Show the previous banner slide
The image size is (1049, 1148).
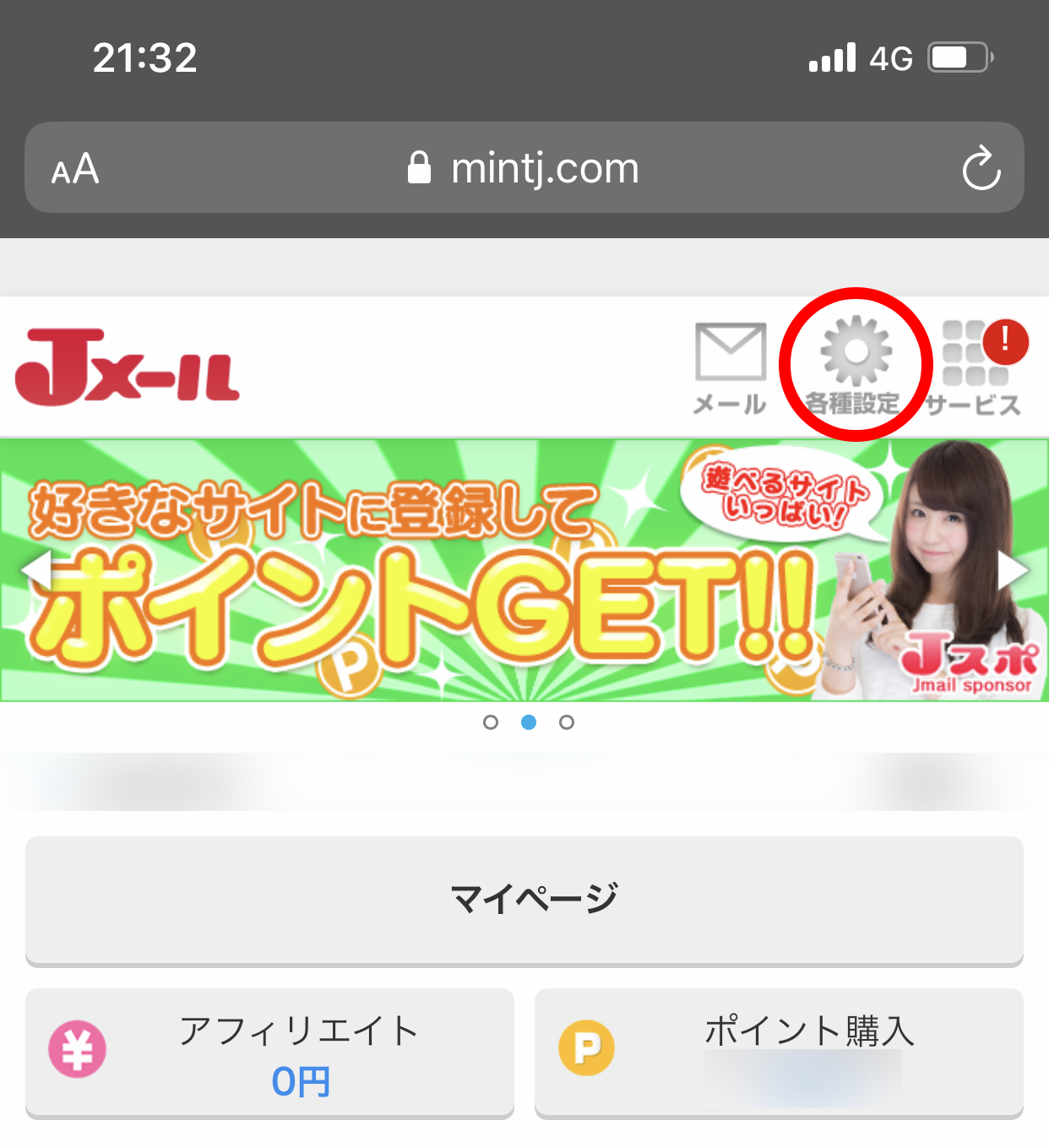tap(35, 570)
